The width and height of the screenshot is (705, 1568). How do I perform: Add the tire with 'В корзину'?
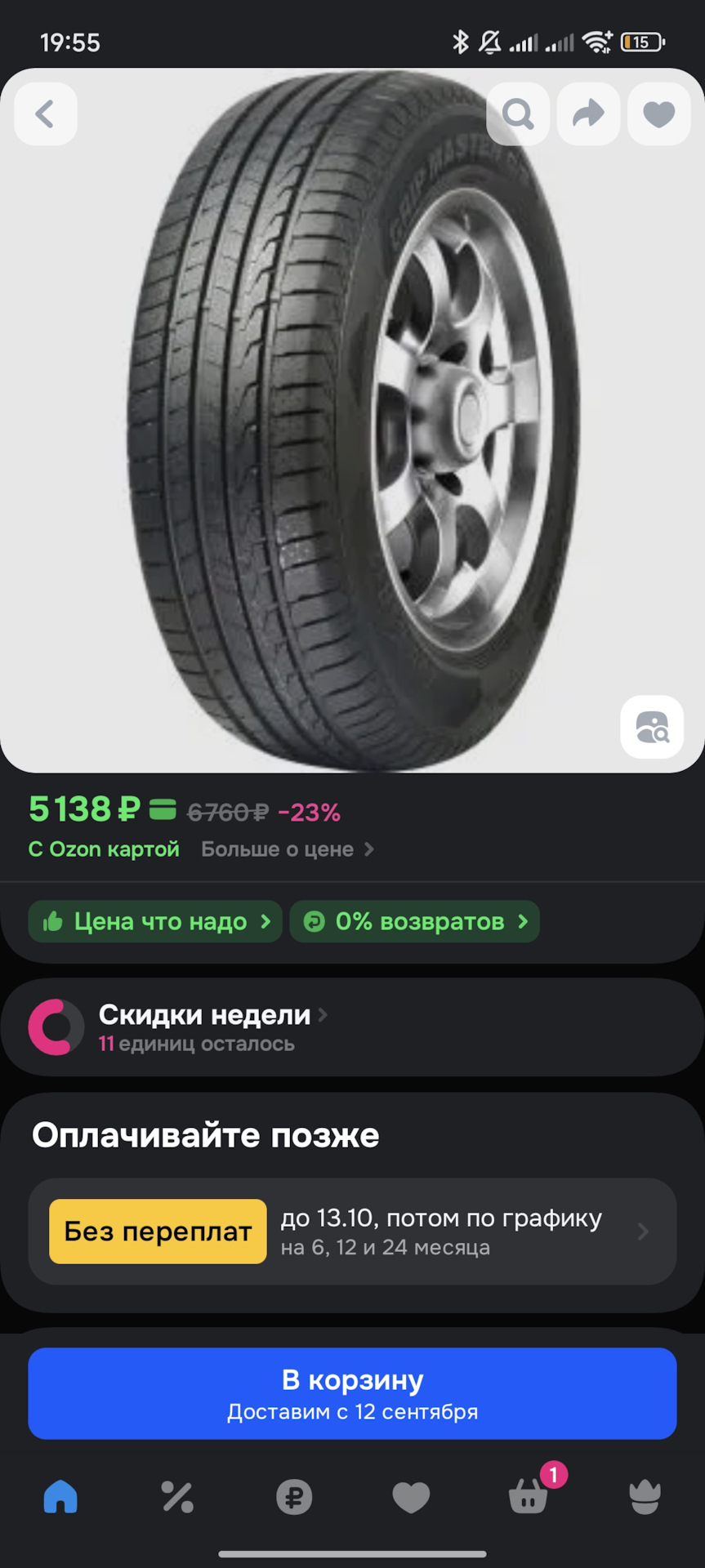(x=352, y=1393)
